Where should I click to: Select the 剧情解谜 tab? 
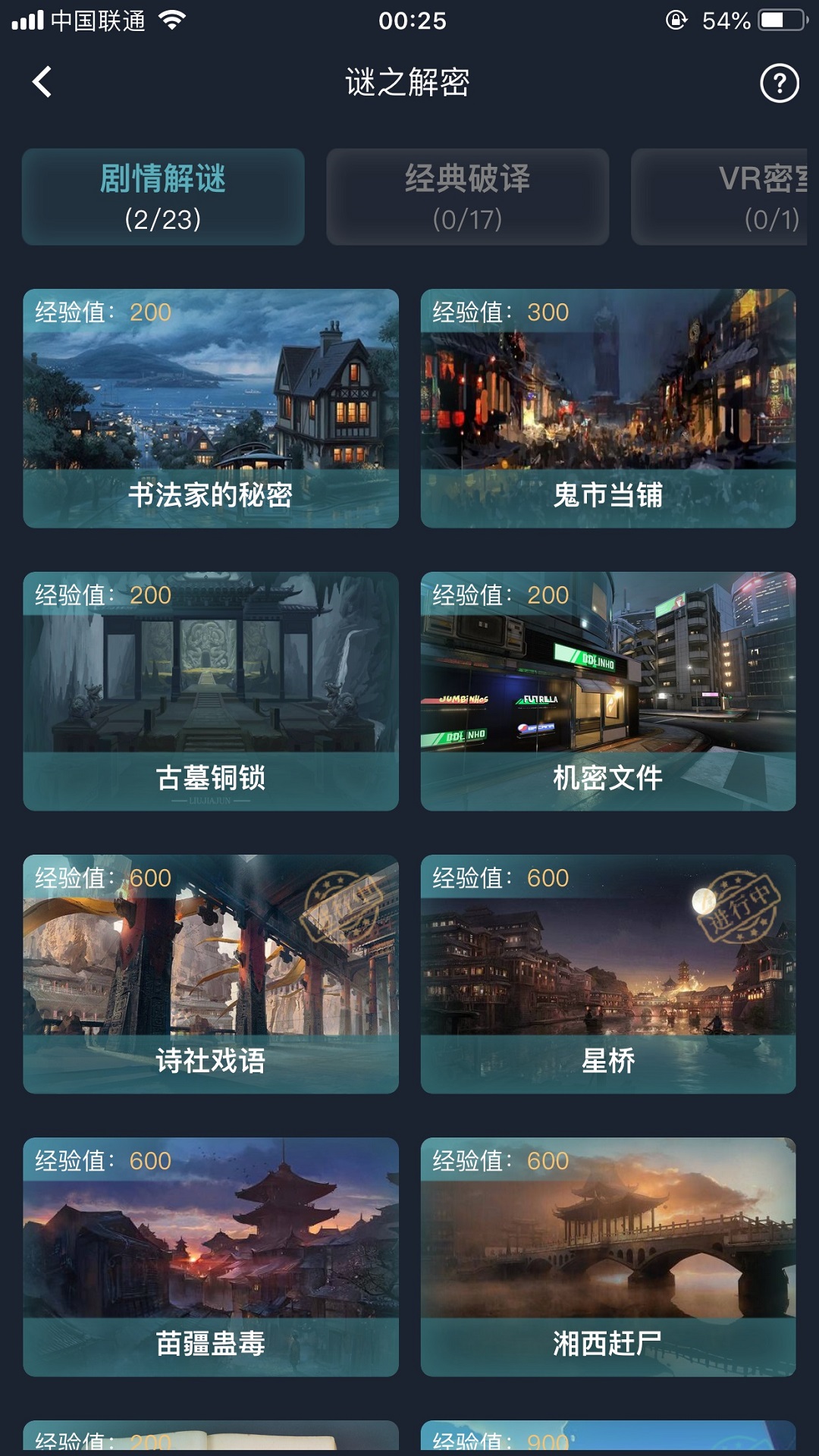click(x=162, y=196)
